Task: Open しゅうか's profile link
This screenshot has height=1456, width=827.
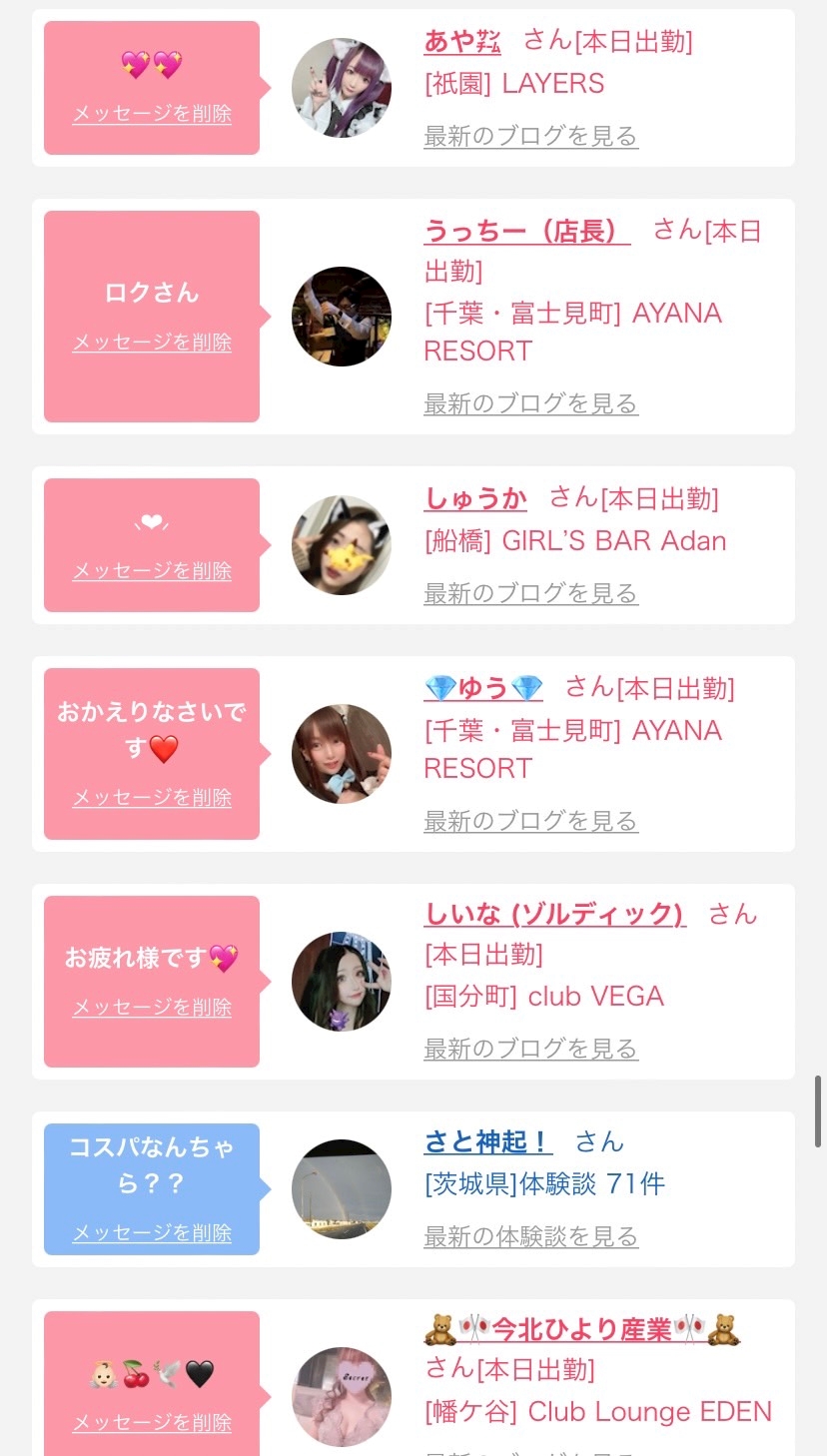Action: (475, 497)
